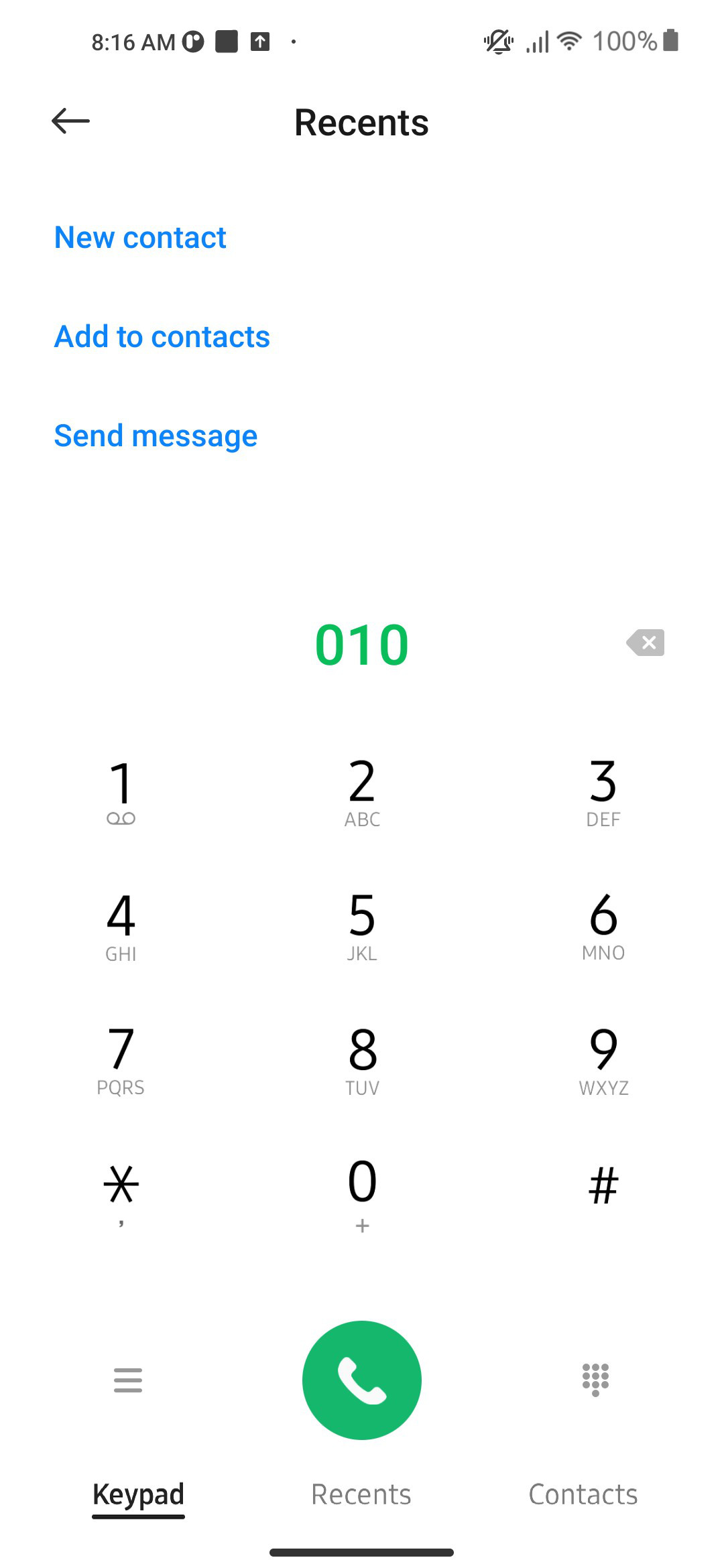Go back using the top-left arrow

pos(70,121)
